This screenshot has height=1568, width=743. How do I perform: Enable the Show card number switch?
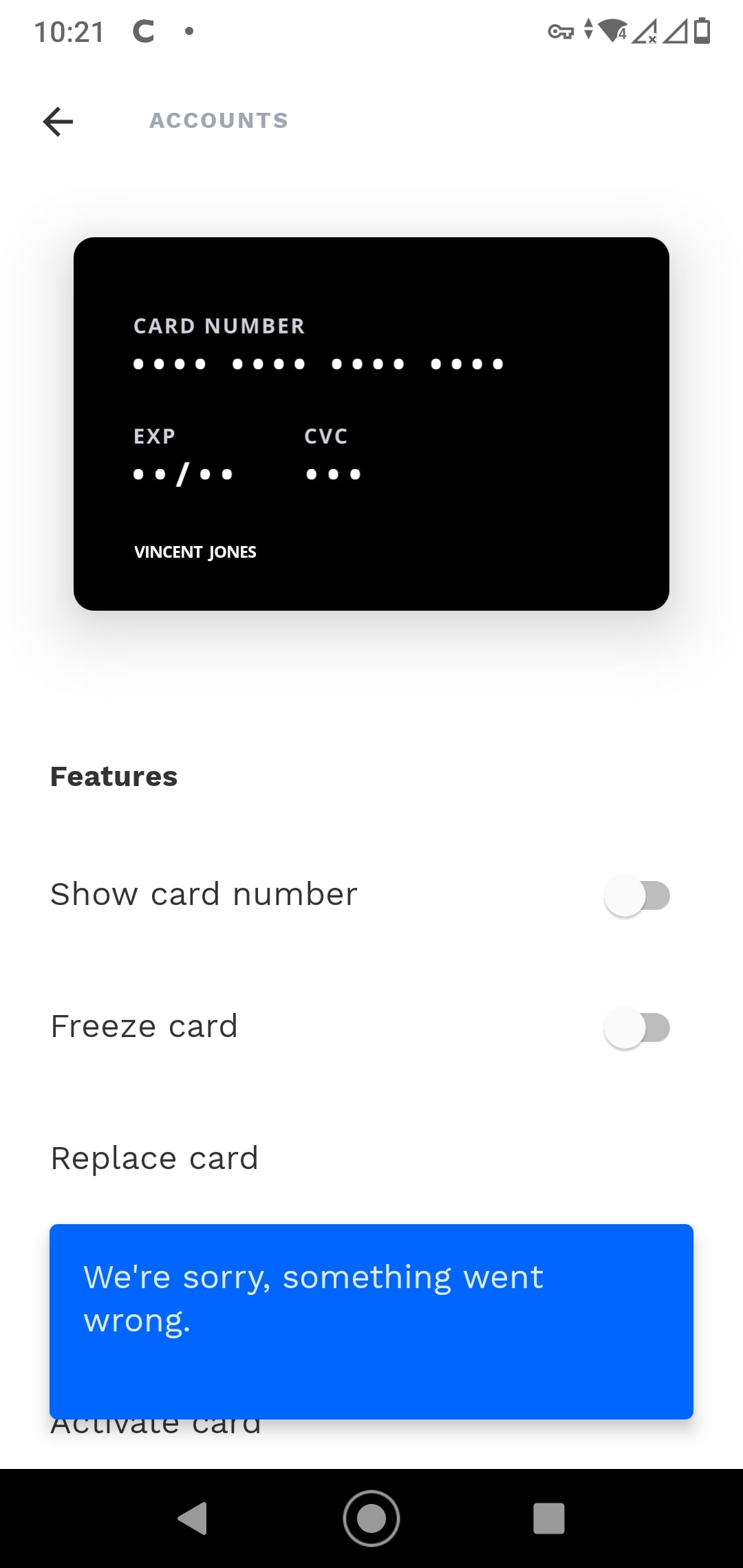(x=636, y=895)
